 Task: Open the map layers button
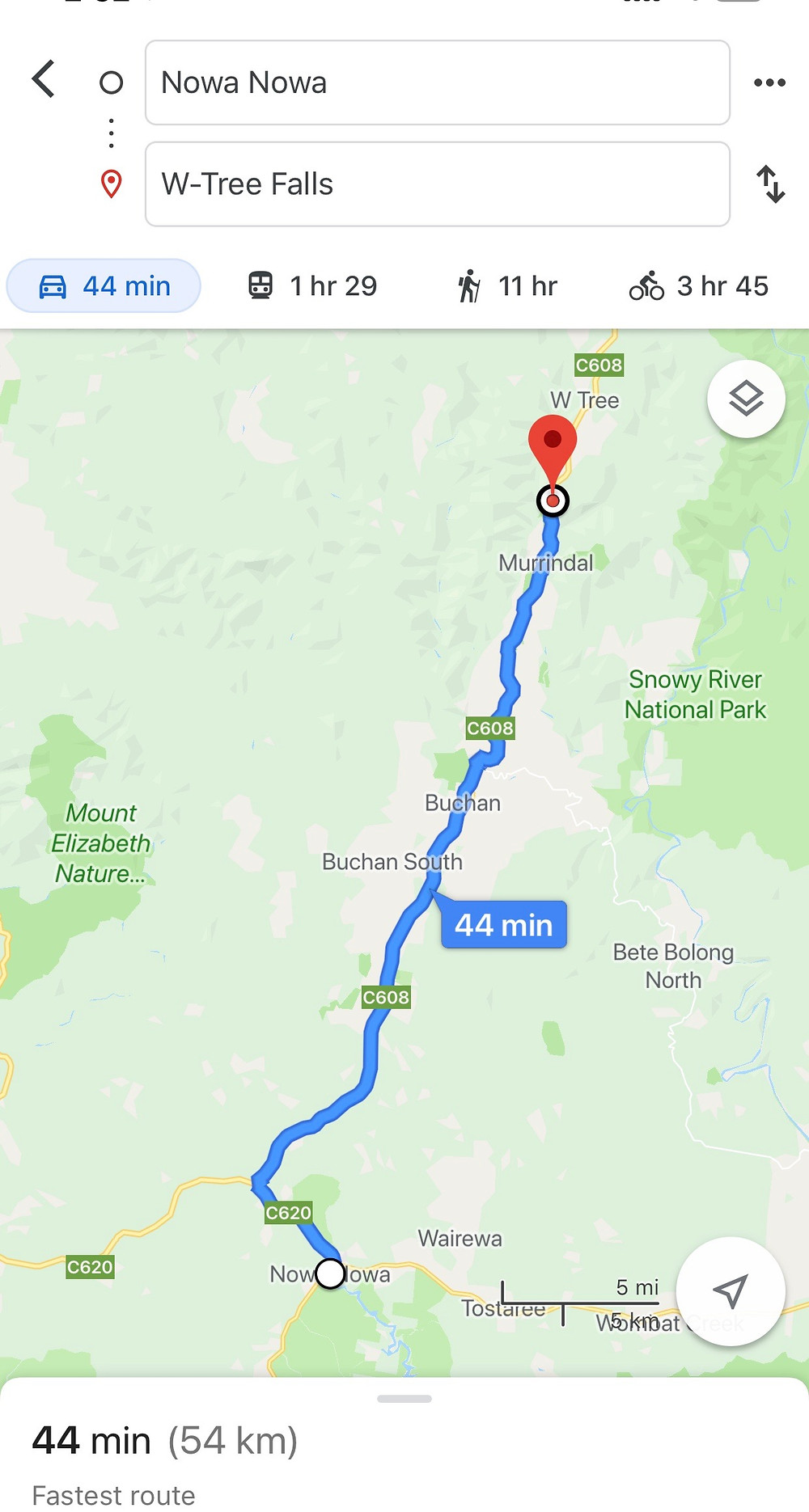pyautogui.click(x=746, y=399)
